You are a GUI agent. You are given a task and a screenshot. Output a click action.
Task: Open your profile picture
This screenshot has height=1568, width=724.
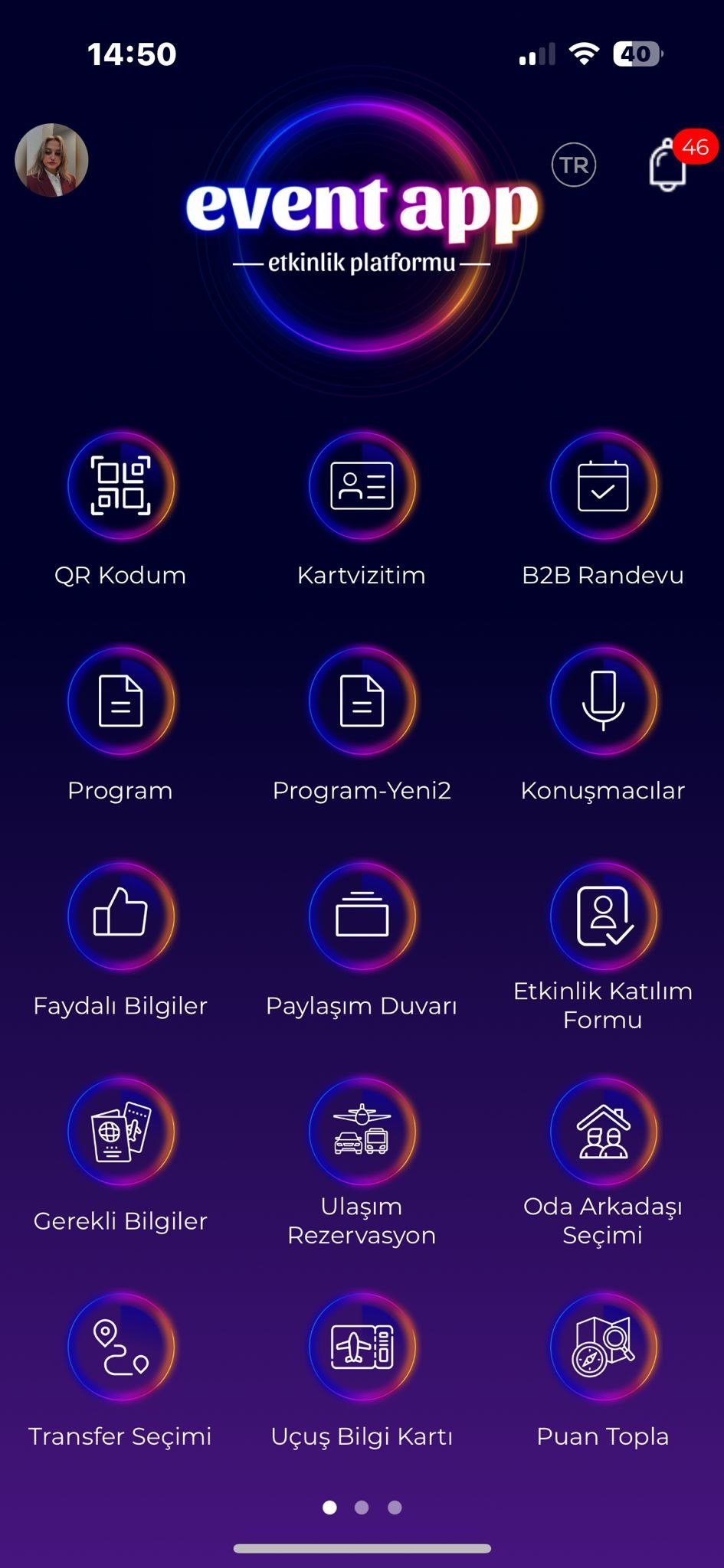tap(51, 161)
